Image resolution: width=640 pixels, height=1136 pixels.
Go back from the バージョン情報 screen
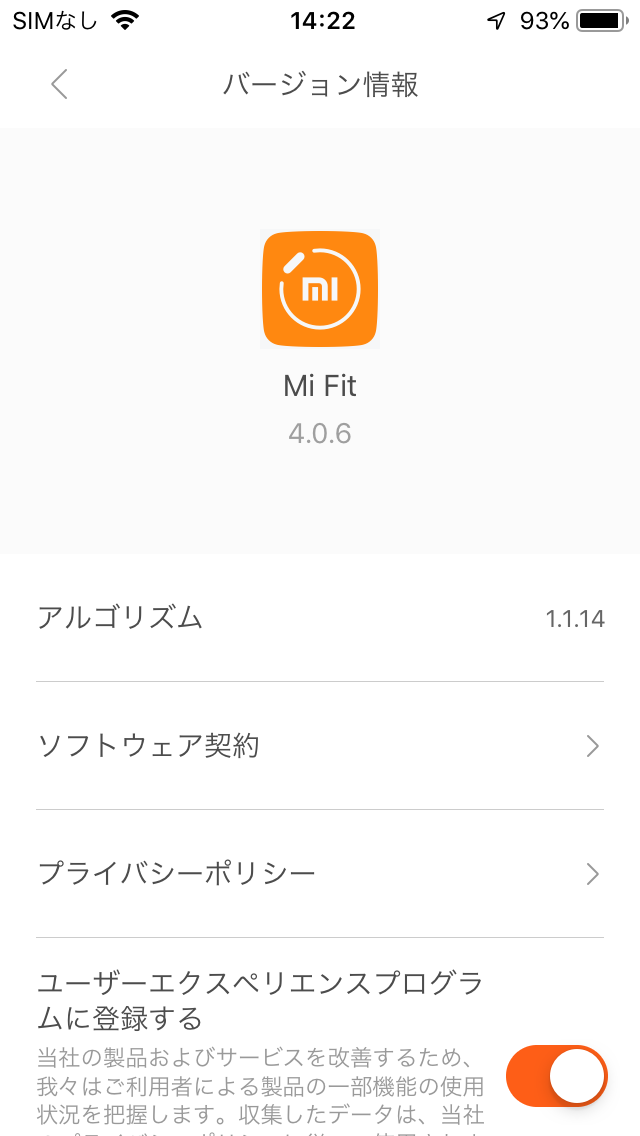(59, 84)
